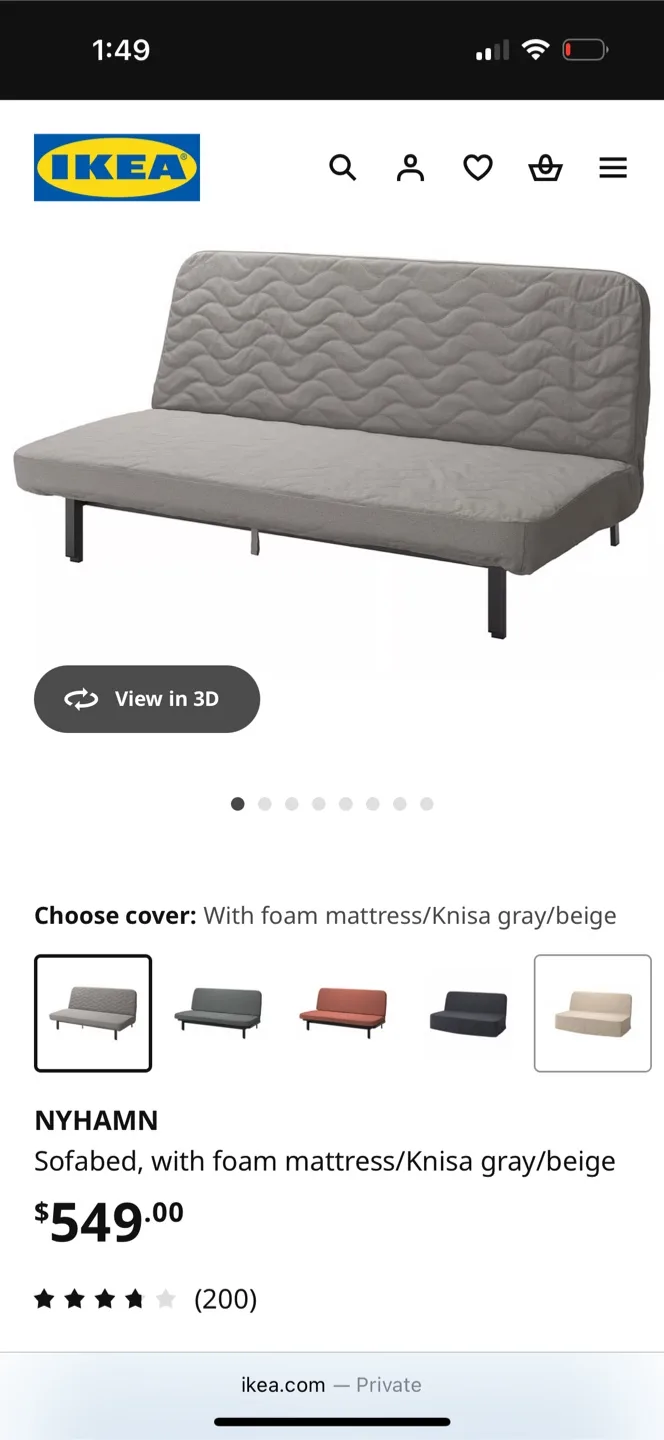Open the account profile icon
The height and width of the screenshot is (1440, 664).
(x=410, y=168)
